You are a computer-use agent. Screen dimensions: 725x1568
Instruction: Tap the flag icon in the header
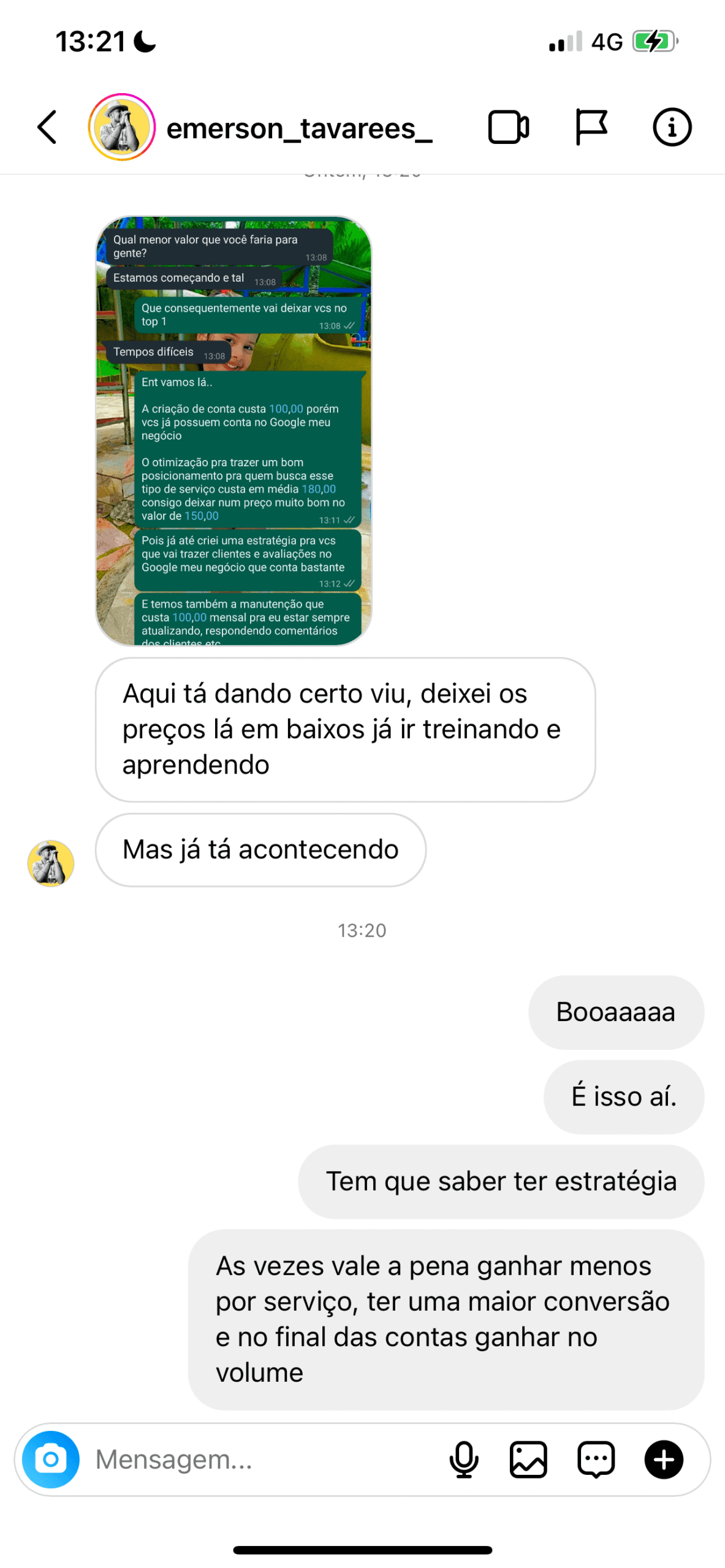point(591,127)
